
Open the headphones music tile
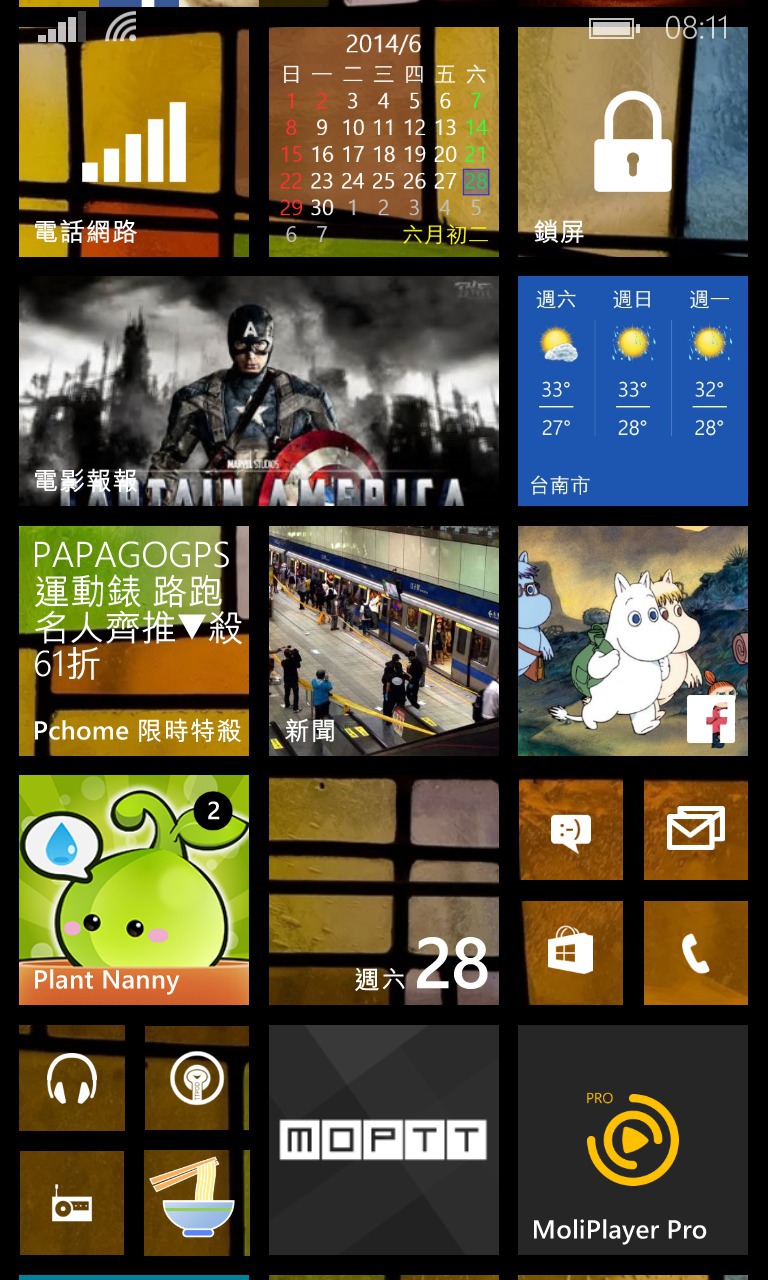72,1078
